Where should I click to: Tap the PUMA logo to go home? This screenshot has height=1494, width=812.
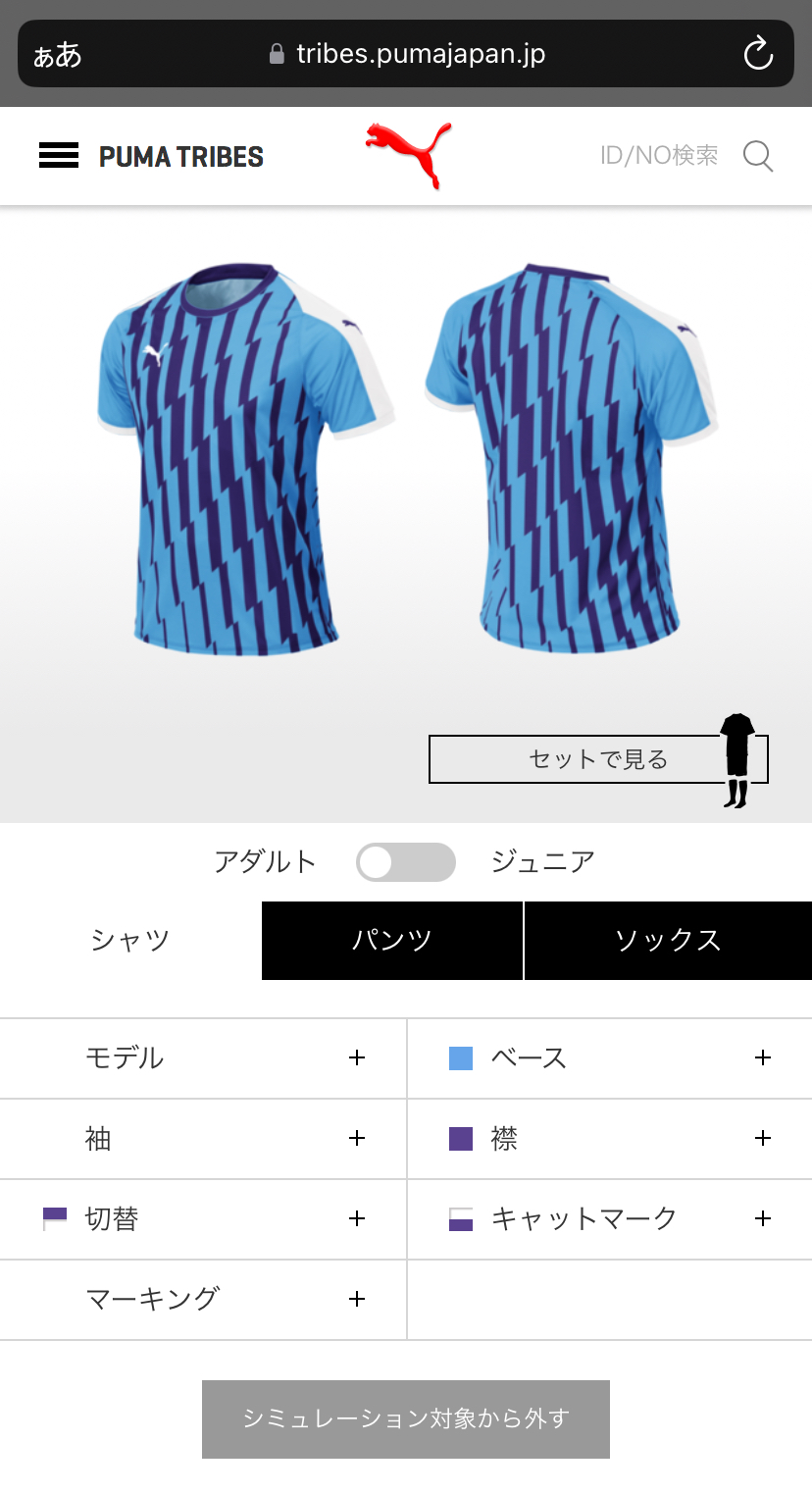[408, 155]
